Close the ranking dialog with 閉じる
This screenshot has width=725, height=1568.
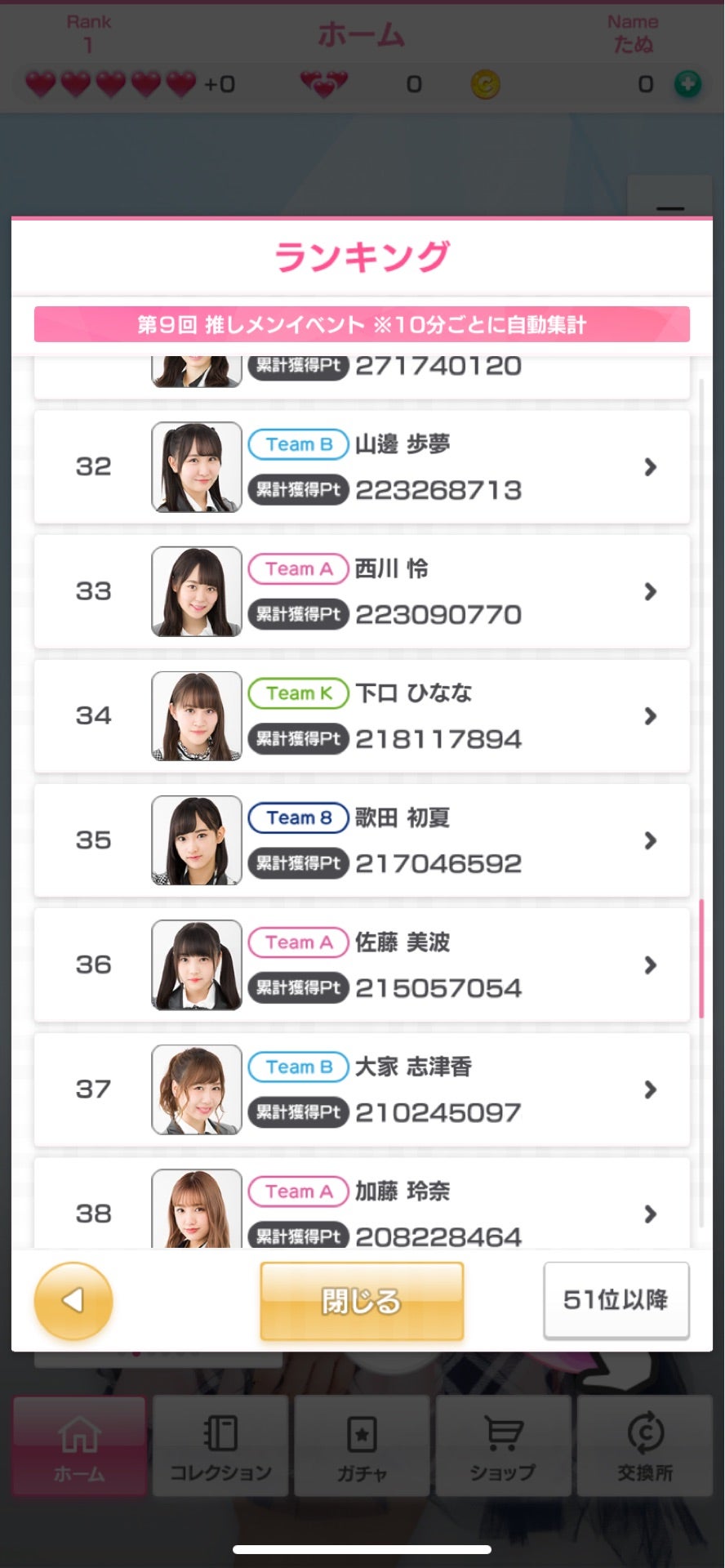click(x=362, y=1300)
